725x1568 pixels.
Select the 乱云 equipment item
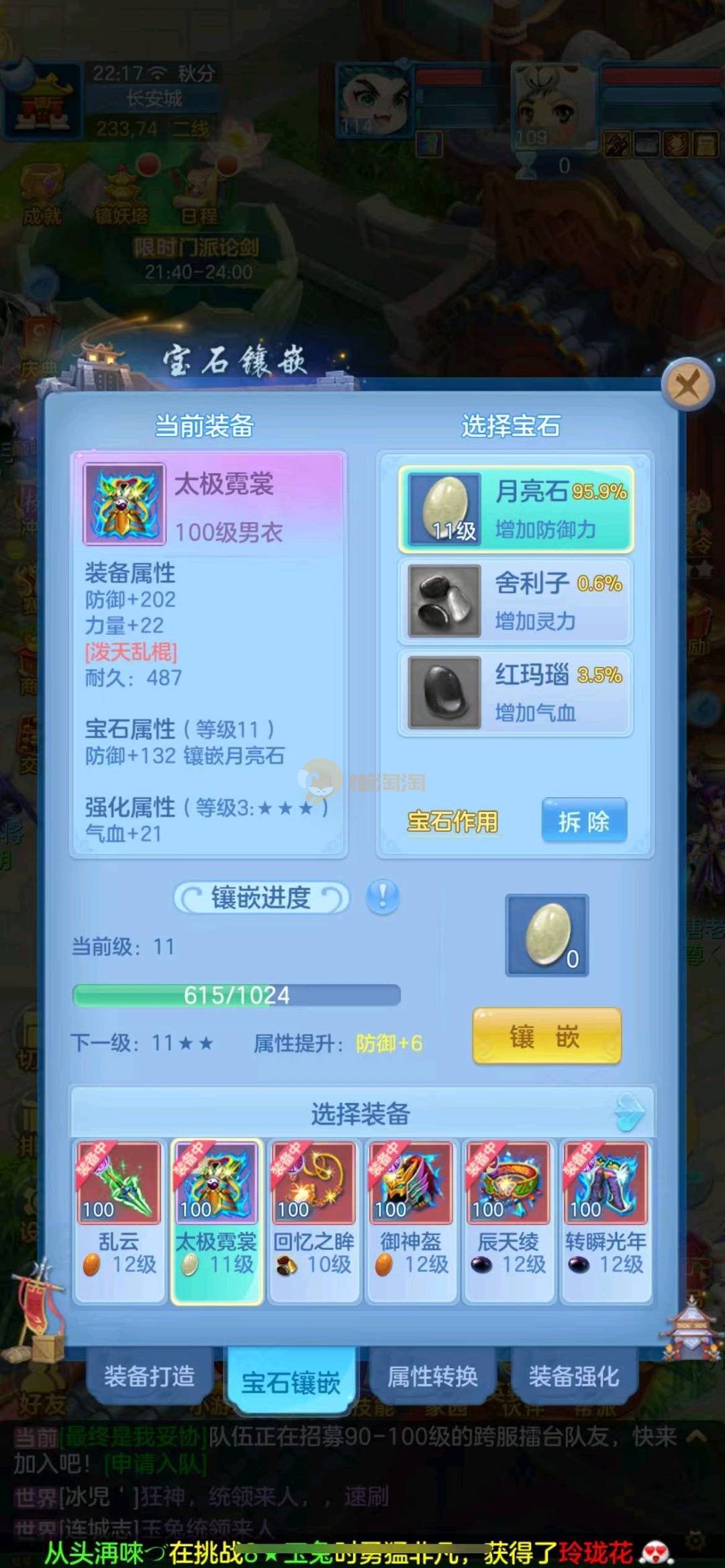119,1222
